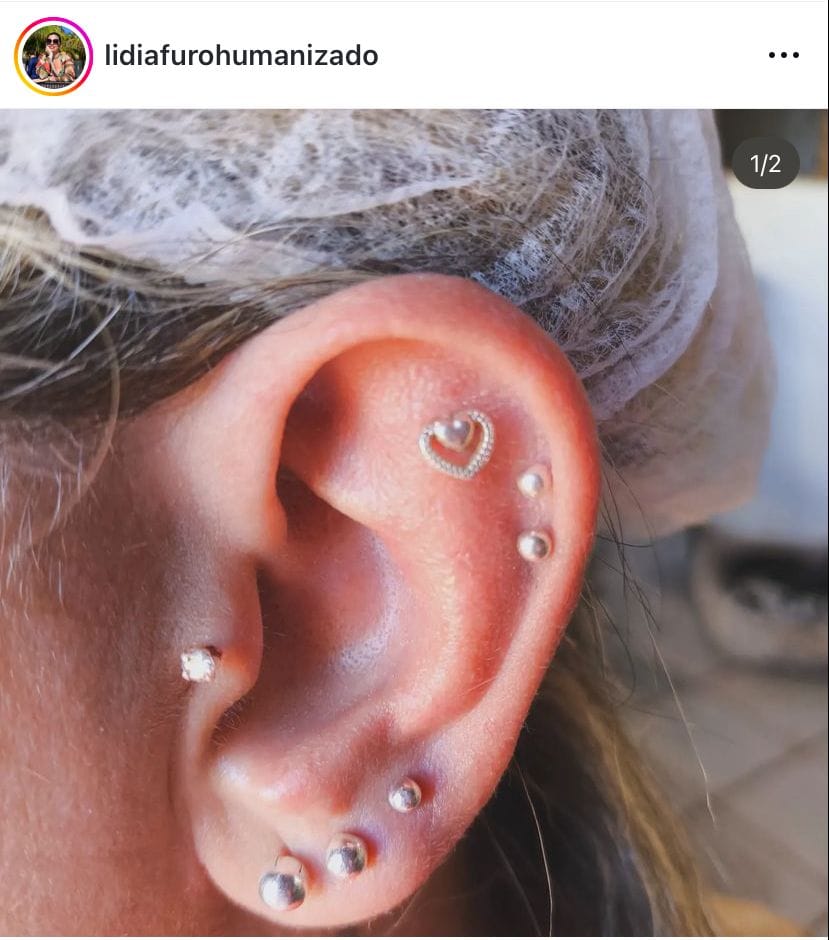Open the lidiafurohumanizado profile username
The image size is (829, 940).
pyautogui.click(x=241, y=56)
